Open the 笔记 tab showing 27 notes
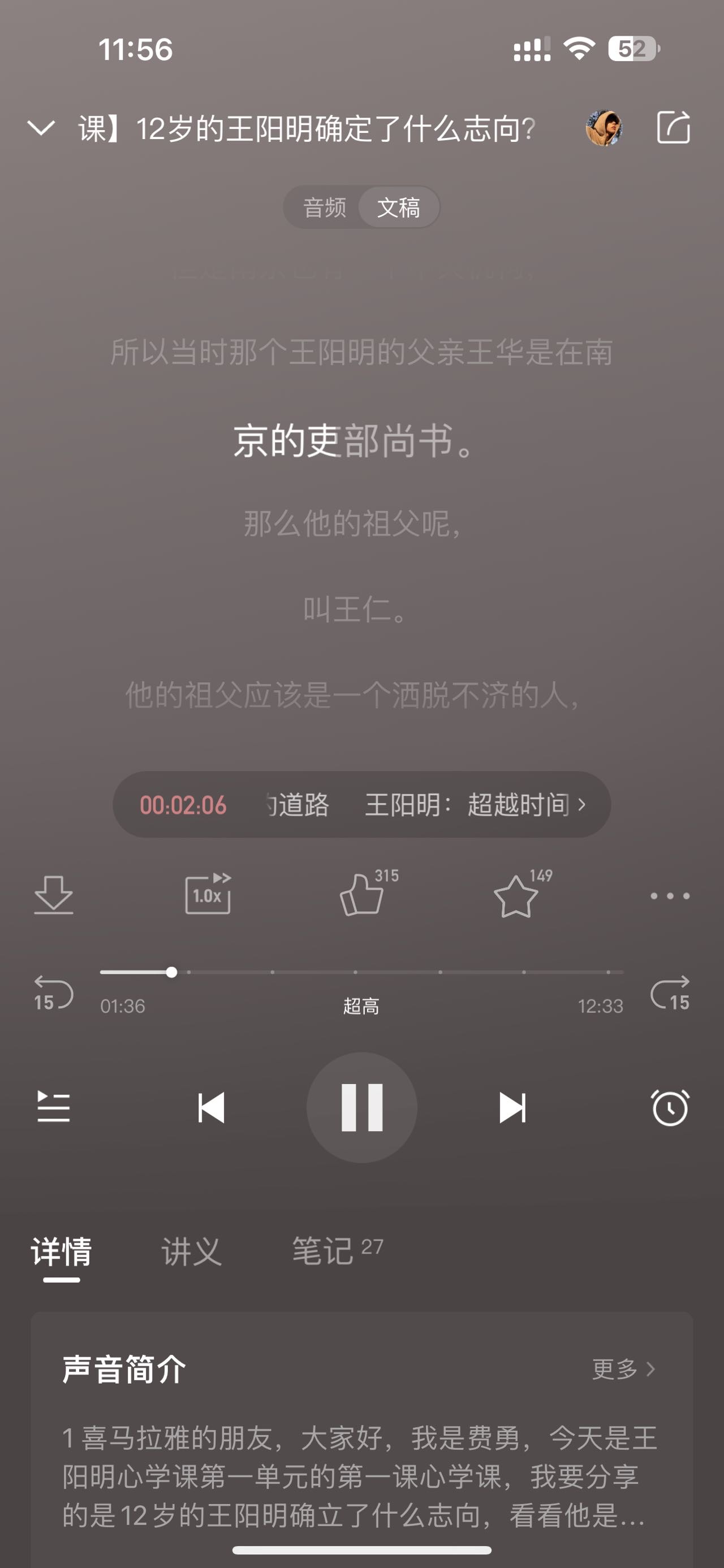The image size is (724, 1568). point(333,1252)
